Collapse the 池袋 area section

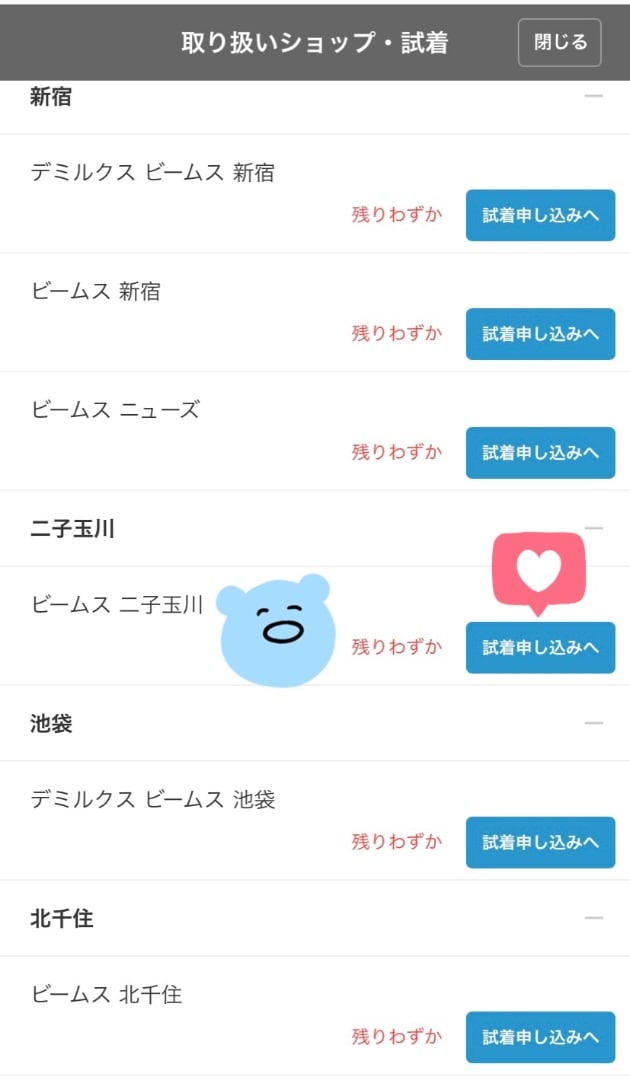coord(594,723)
